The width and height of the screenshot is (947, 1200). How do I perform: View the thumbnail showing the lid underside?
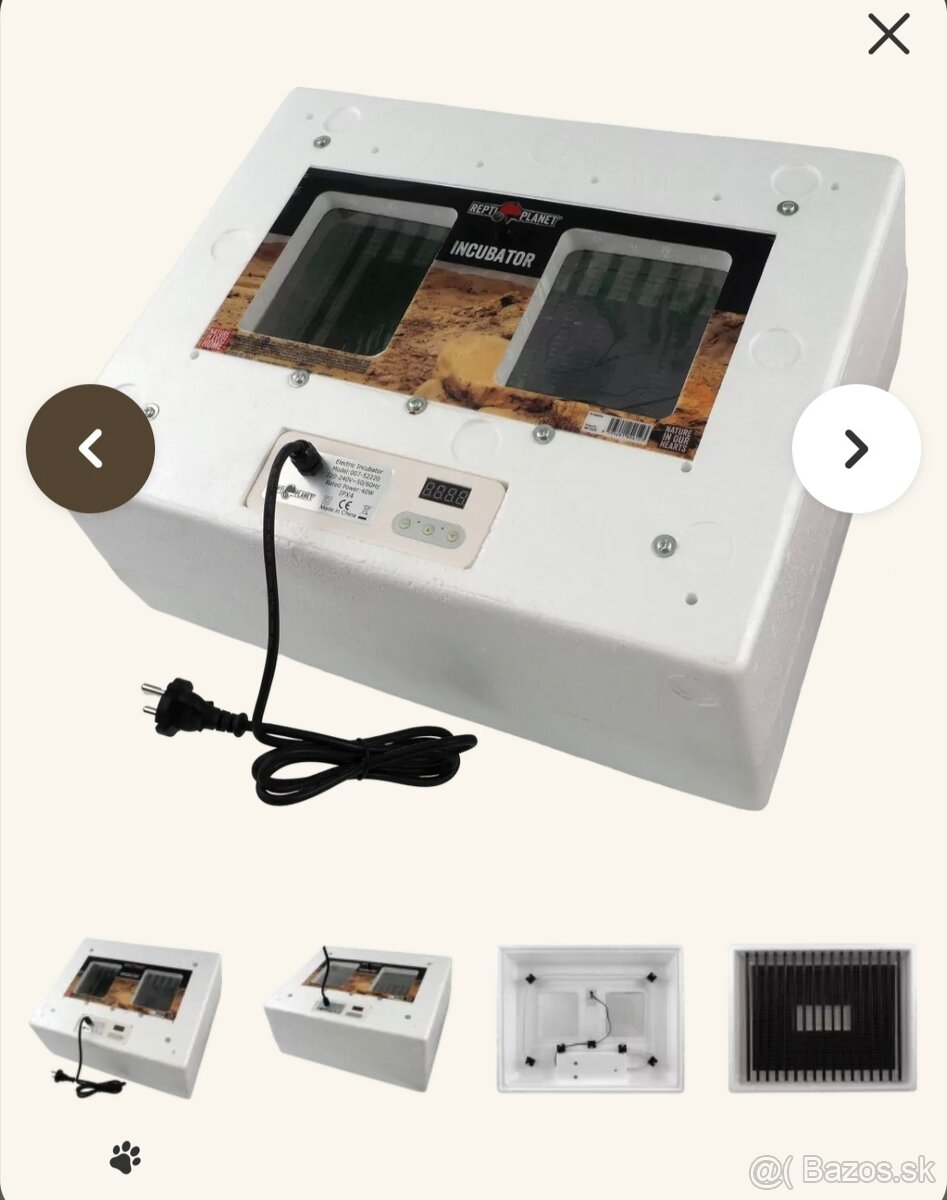[590, 1018]
